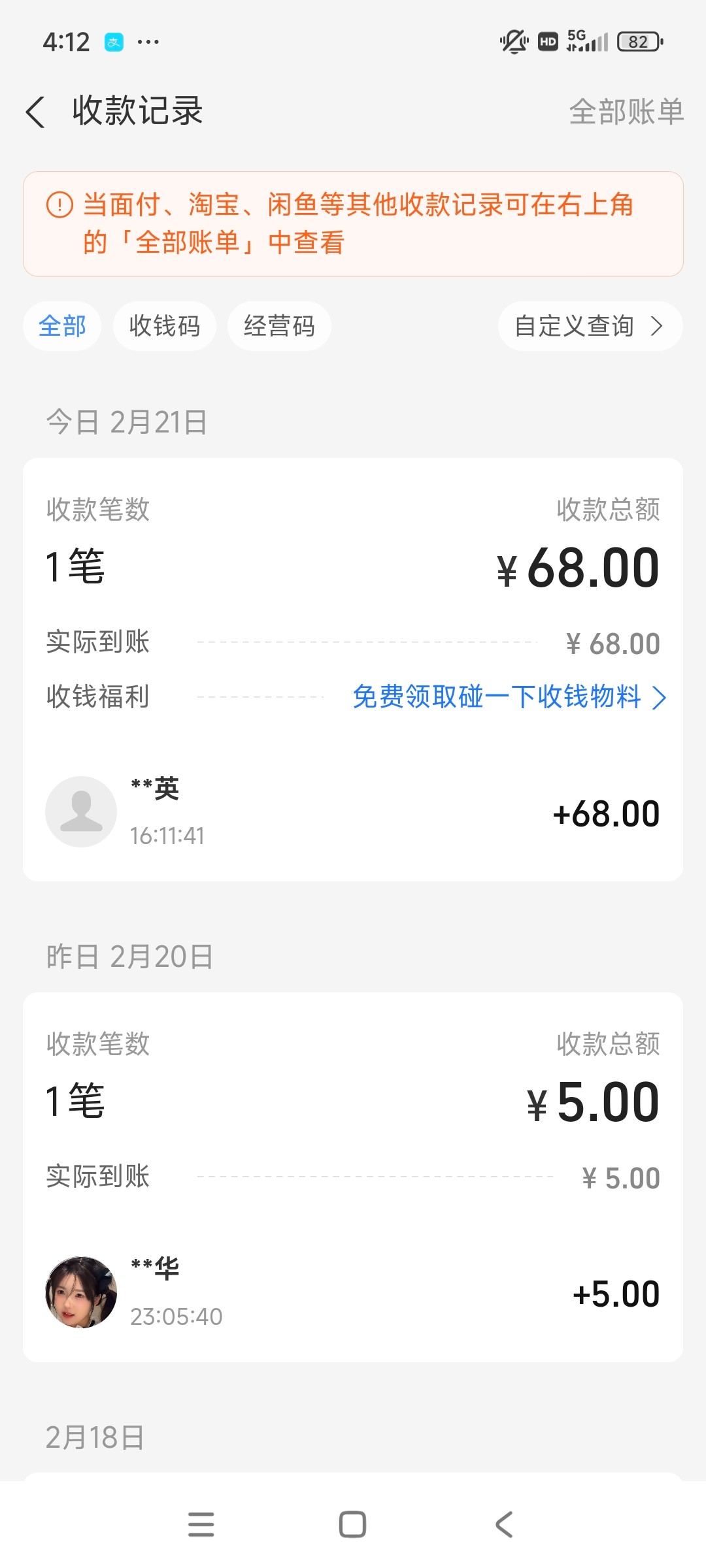
Task: Open the +68.00 payment from **英
Action: pyautogui.click(x=353, y=812)
